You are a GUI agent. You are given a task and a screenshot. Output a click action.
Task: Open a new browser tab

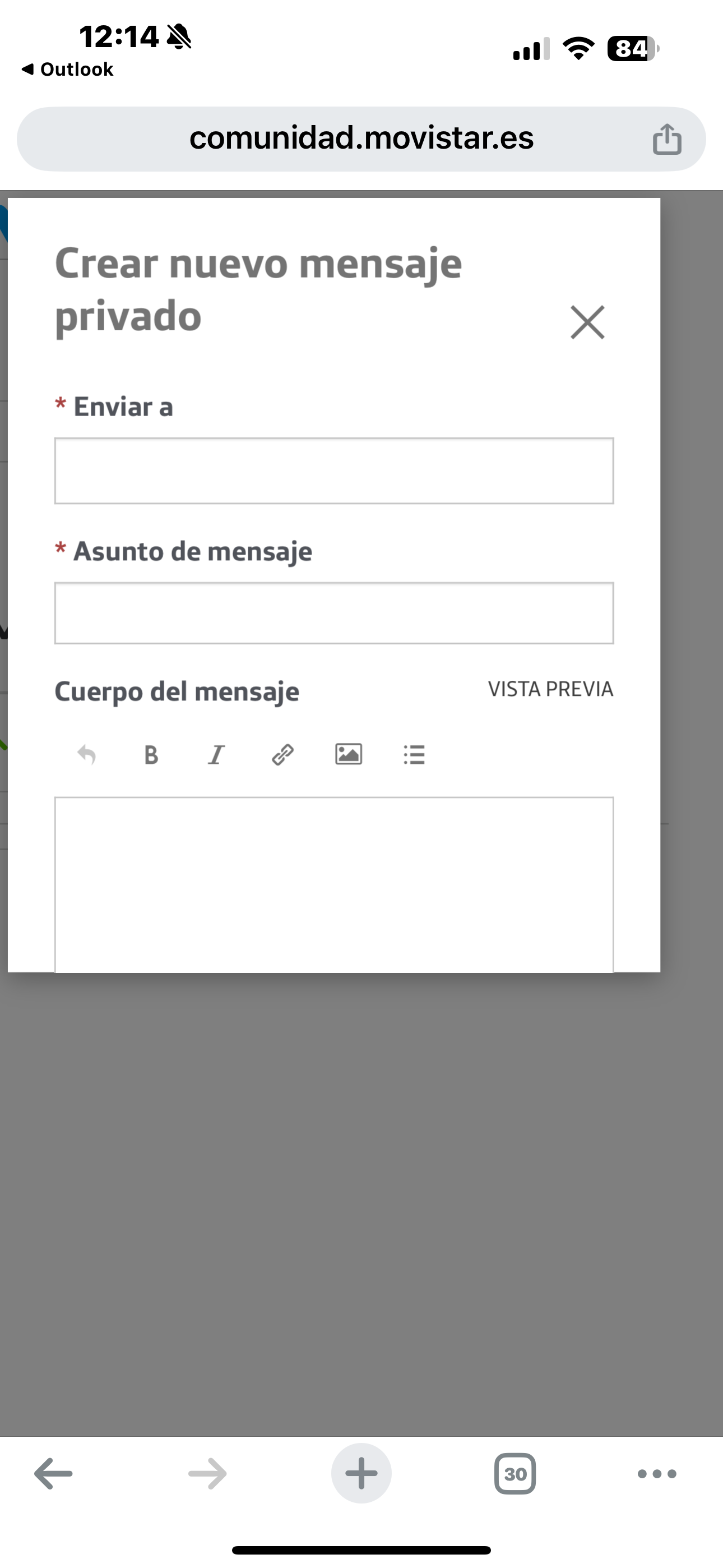[361, 1474]
